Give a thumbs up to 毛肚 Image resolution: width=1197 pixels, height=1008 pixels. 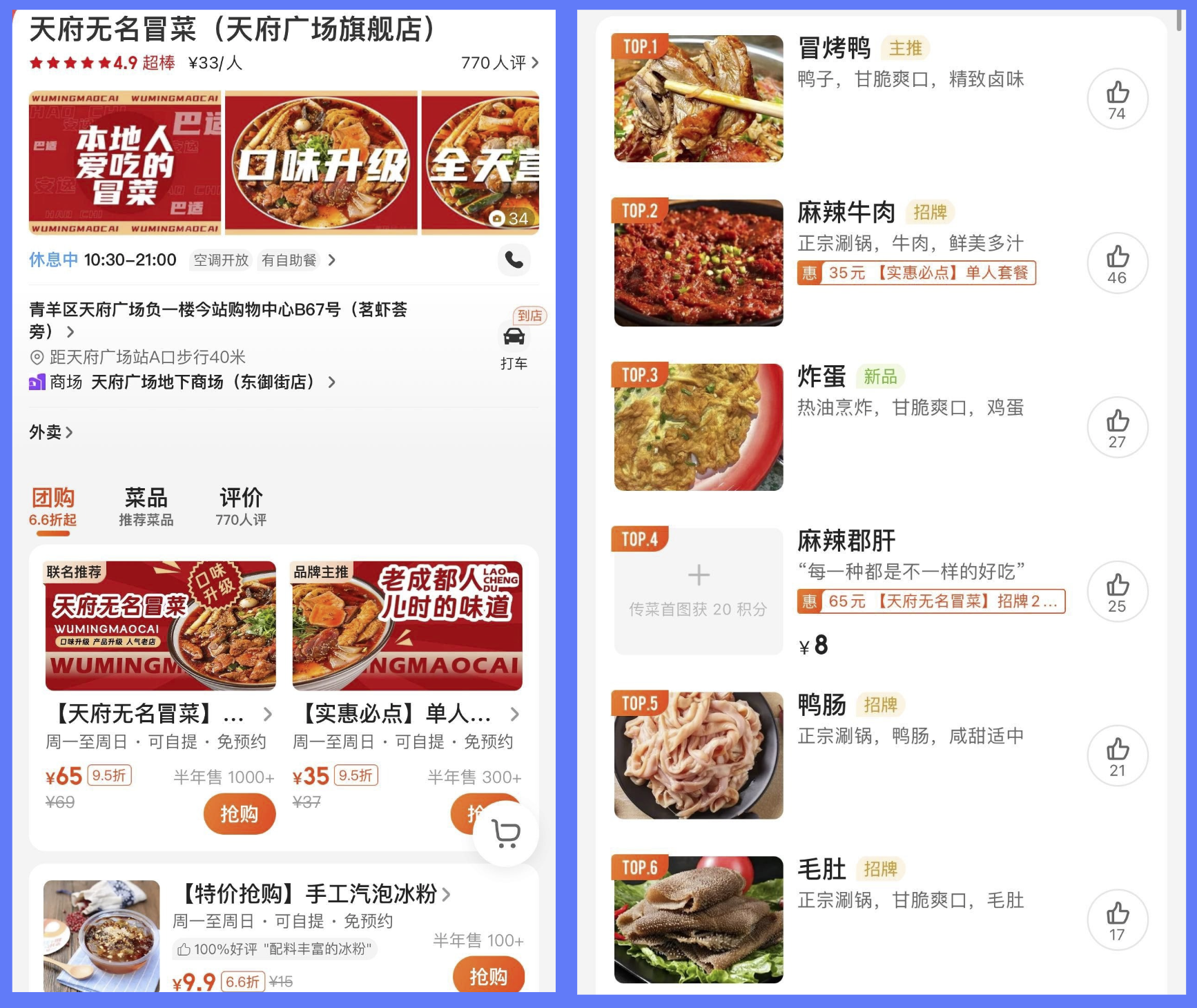point(1117,920)
